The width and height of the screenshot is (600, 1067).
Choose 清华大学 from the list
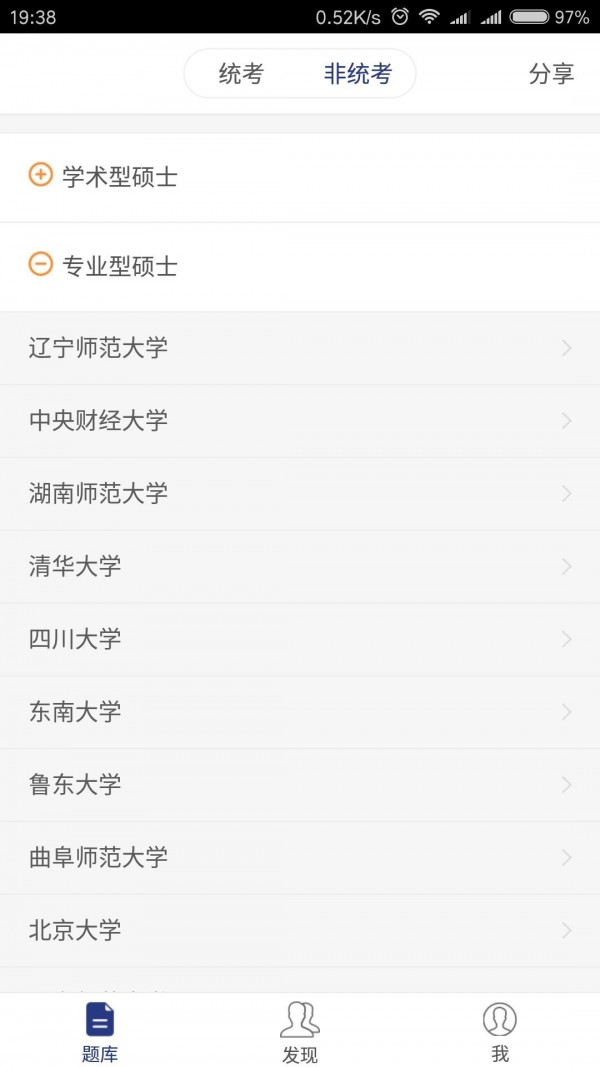(300, 567)
